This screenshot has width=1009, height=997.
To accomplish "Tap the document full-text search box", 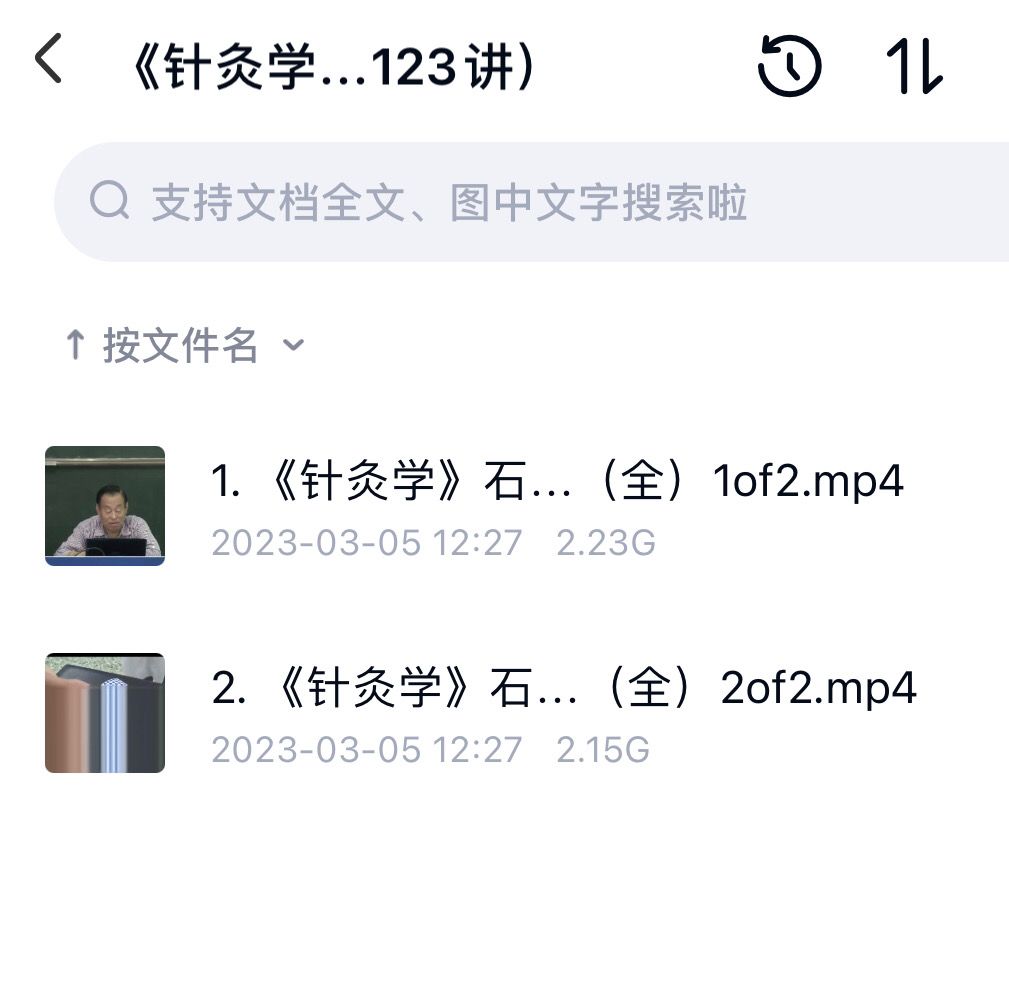I will coord(530,202).
